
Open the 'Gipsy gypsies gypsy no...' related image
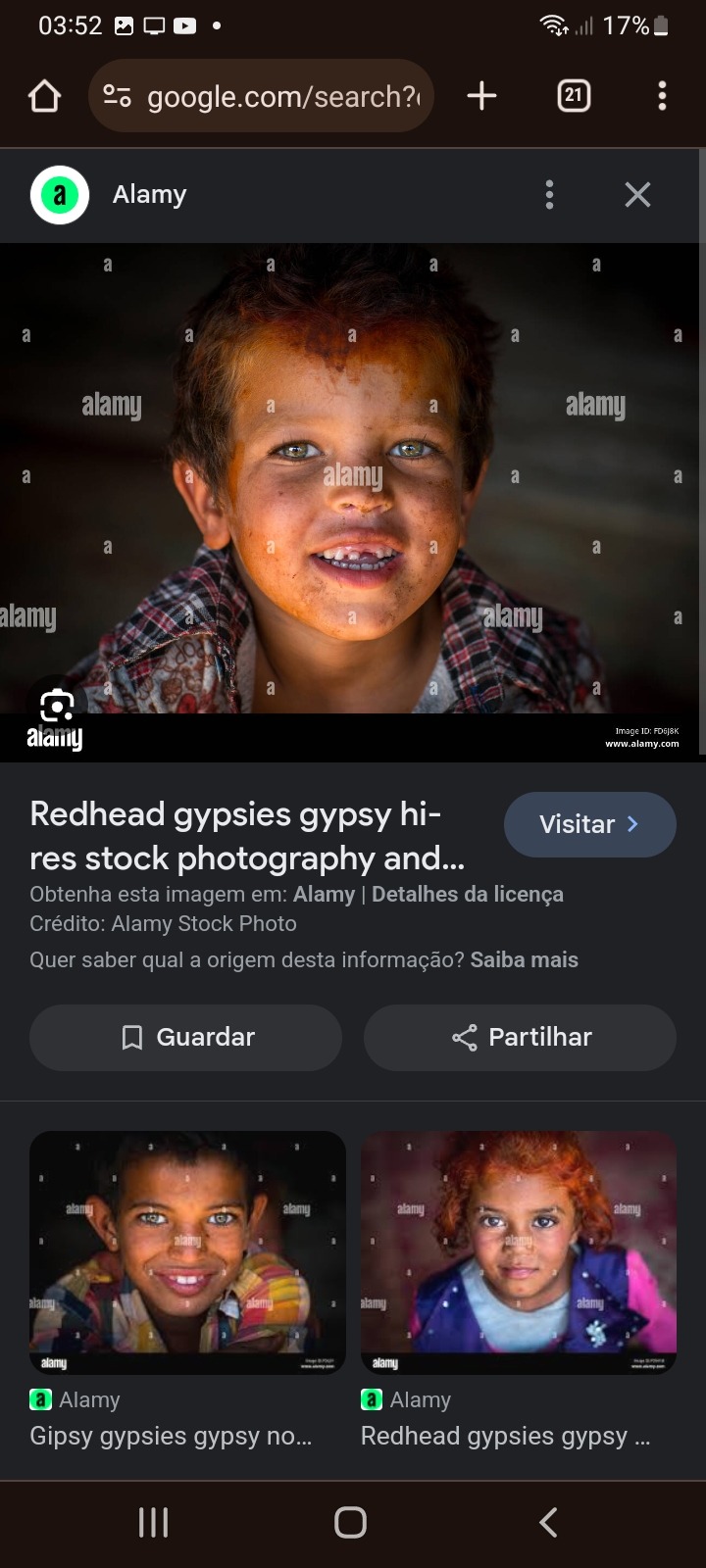[187, 1252]
